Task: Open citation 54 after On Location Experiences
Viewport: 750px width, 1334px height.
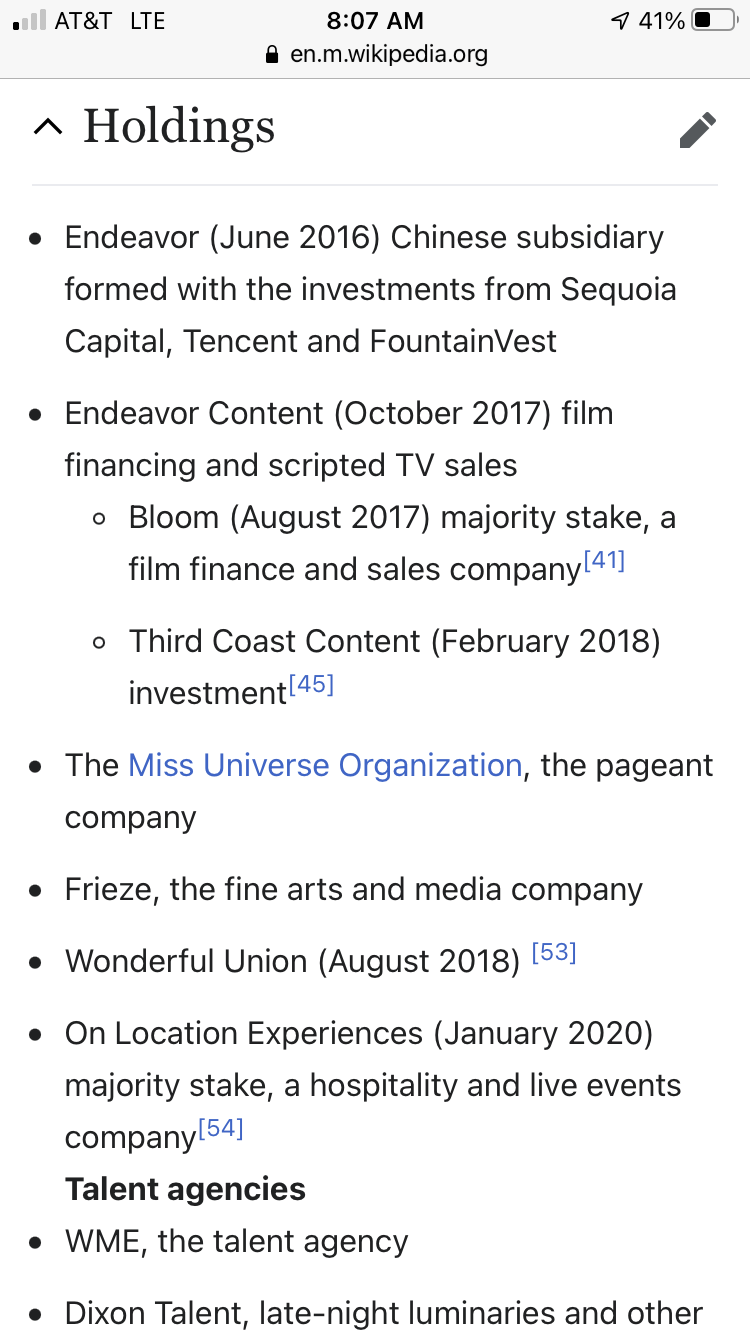Action: pos(221,1129)
